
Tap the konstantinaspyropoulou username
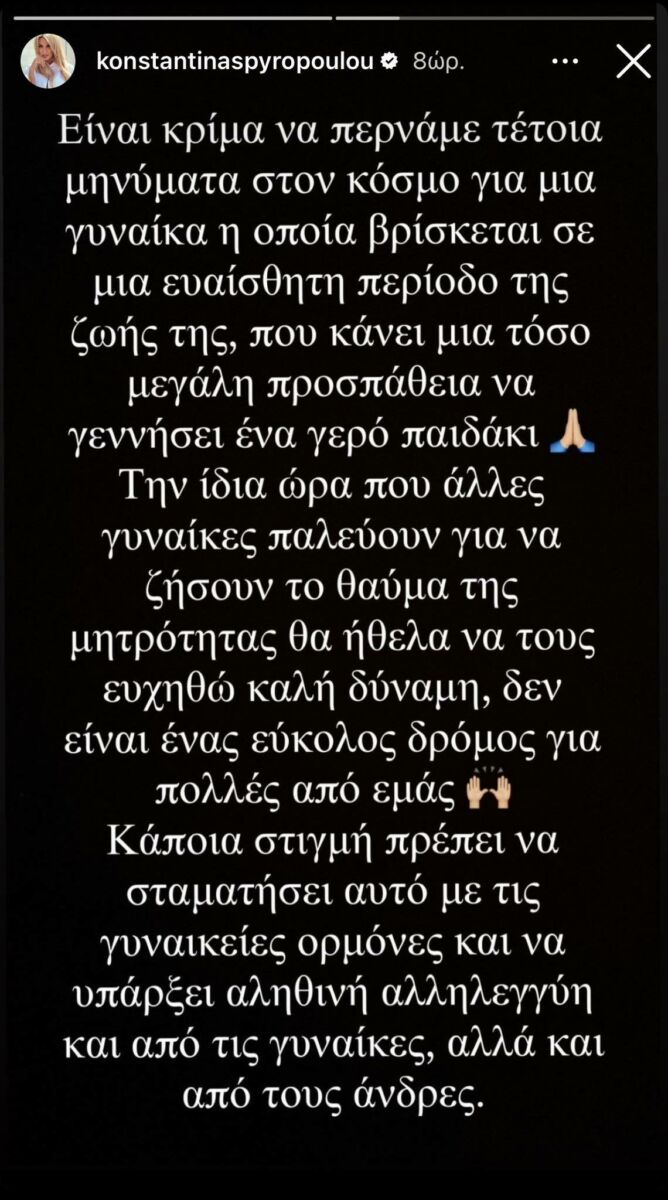tap(235, 61)
